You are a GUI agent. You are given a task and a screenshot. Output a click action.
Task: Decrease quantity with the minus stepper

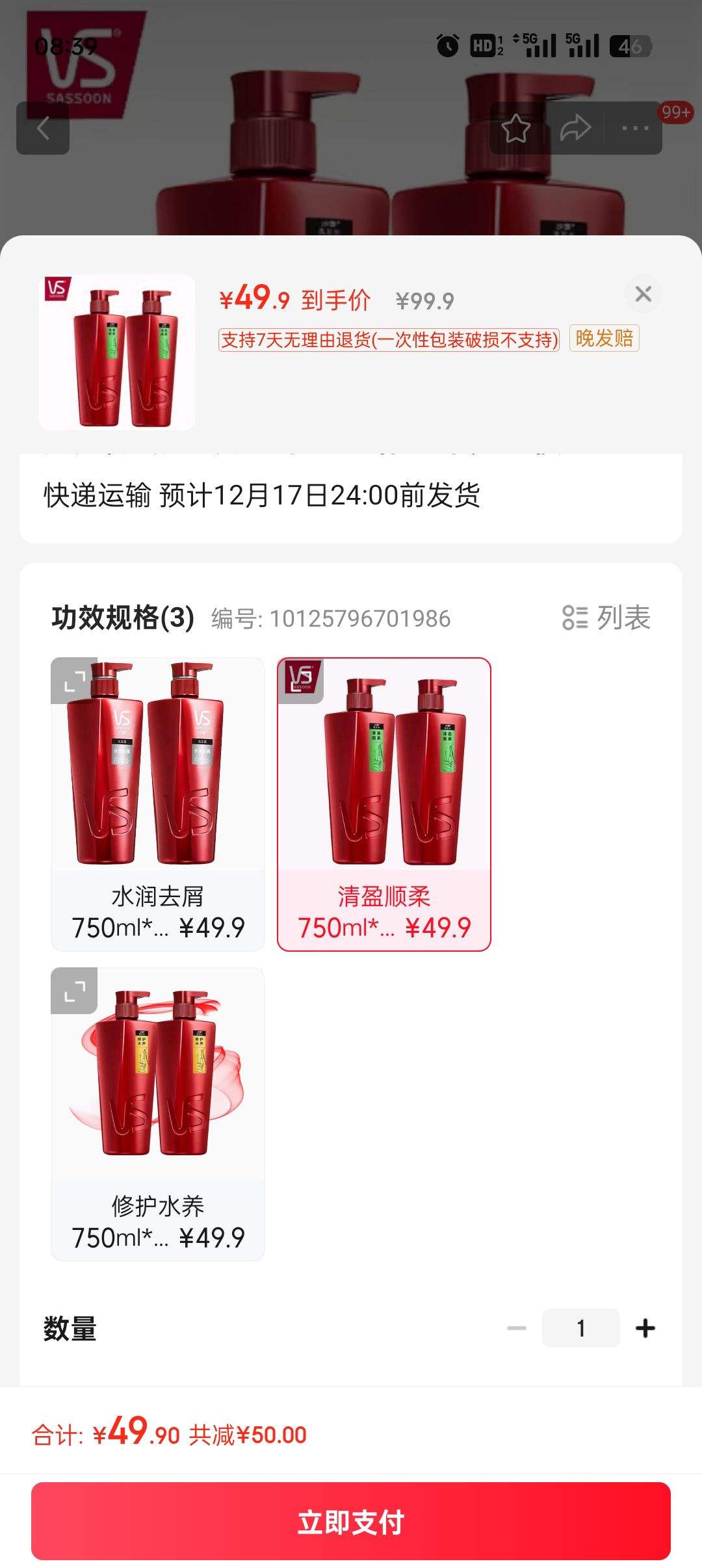517,1328
